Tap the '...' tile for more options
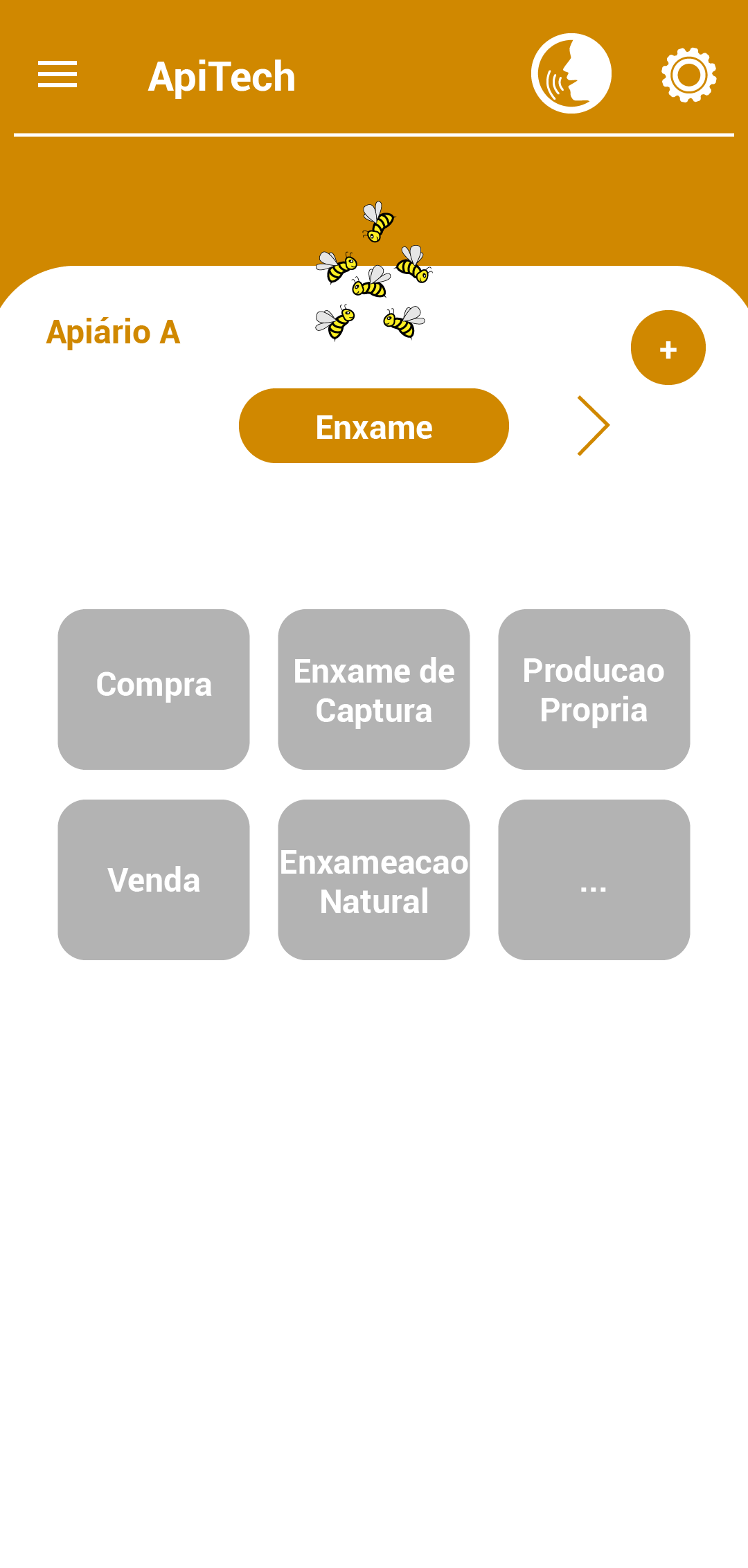This screenshot has width=748, height=1568. click(x=594, y=879)
